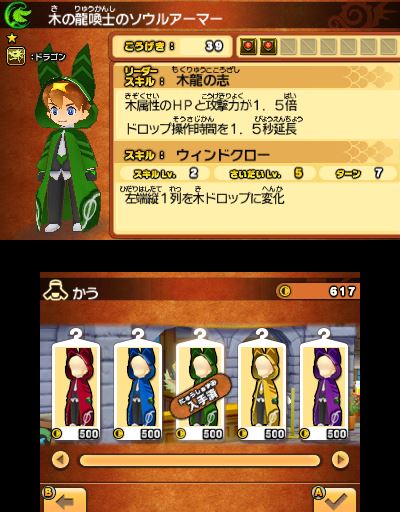This screenshot has width=400, height=512.
Task: Select the green soul armor marked 入手済
Action: tap(200, 385)
